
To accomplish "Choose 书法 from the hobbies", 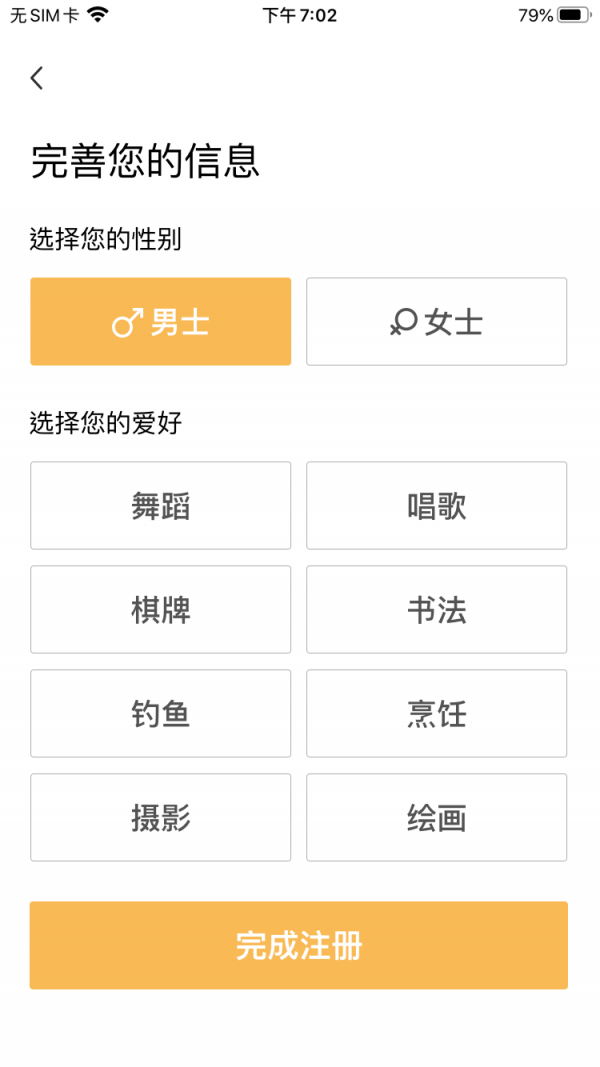I will click(436, 610).
